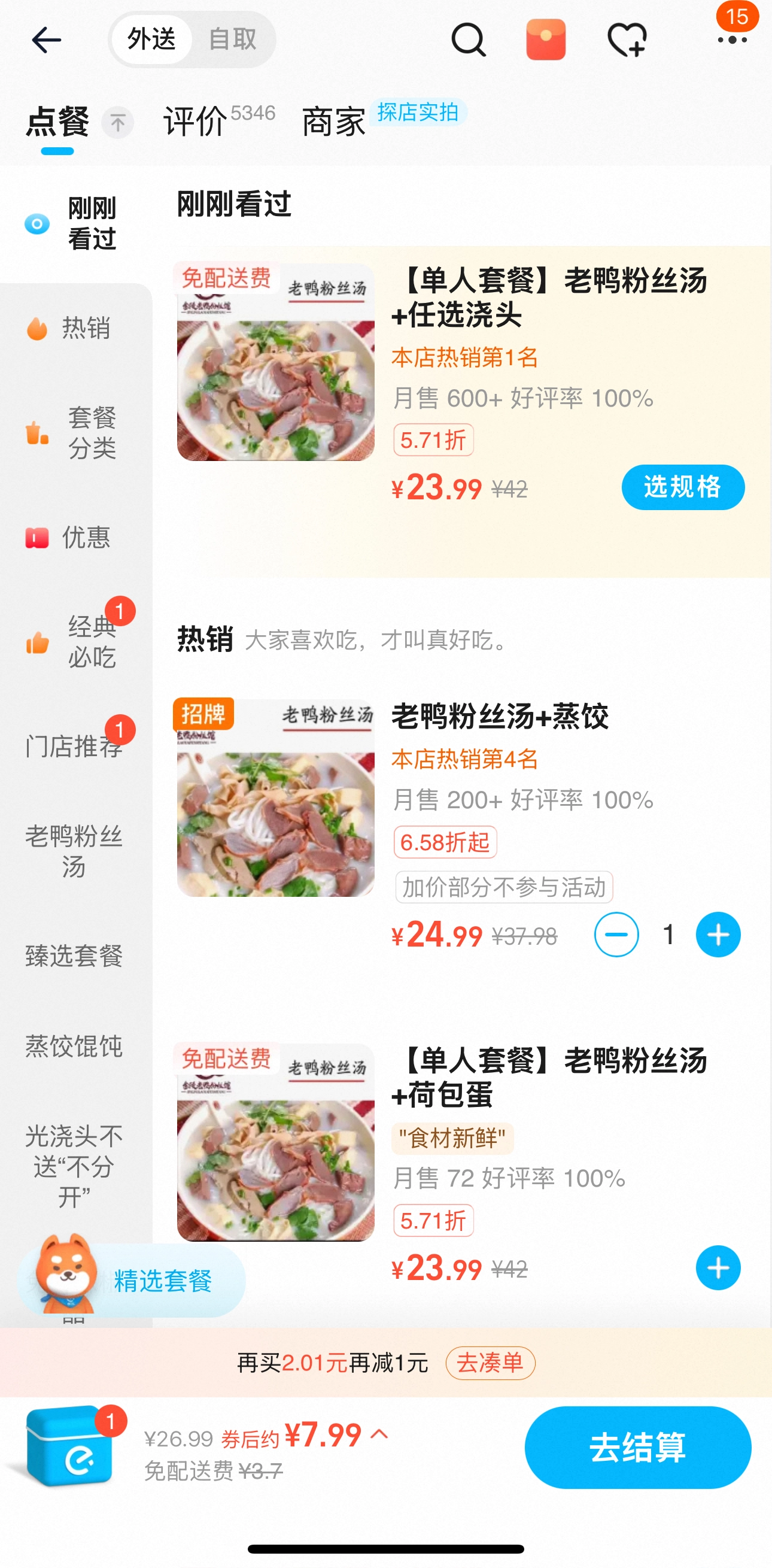Search dishes in this store
Screen dimensions: 772x1568
468,40
